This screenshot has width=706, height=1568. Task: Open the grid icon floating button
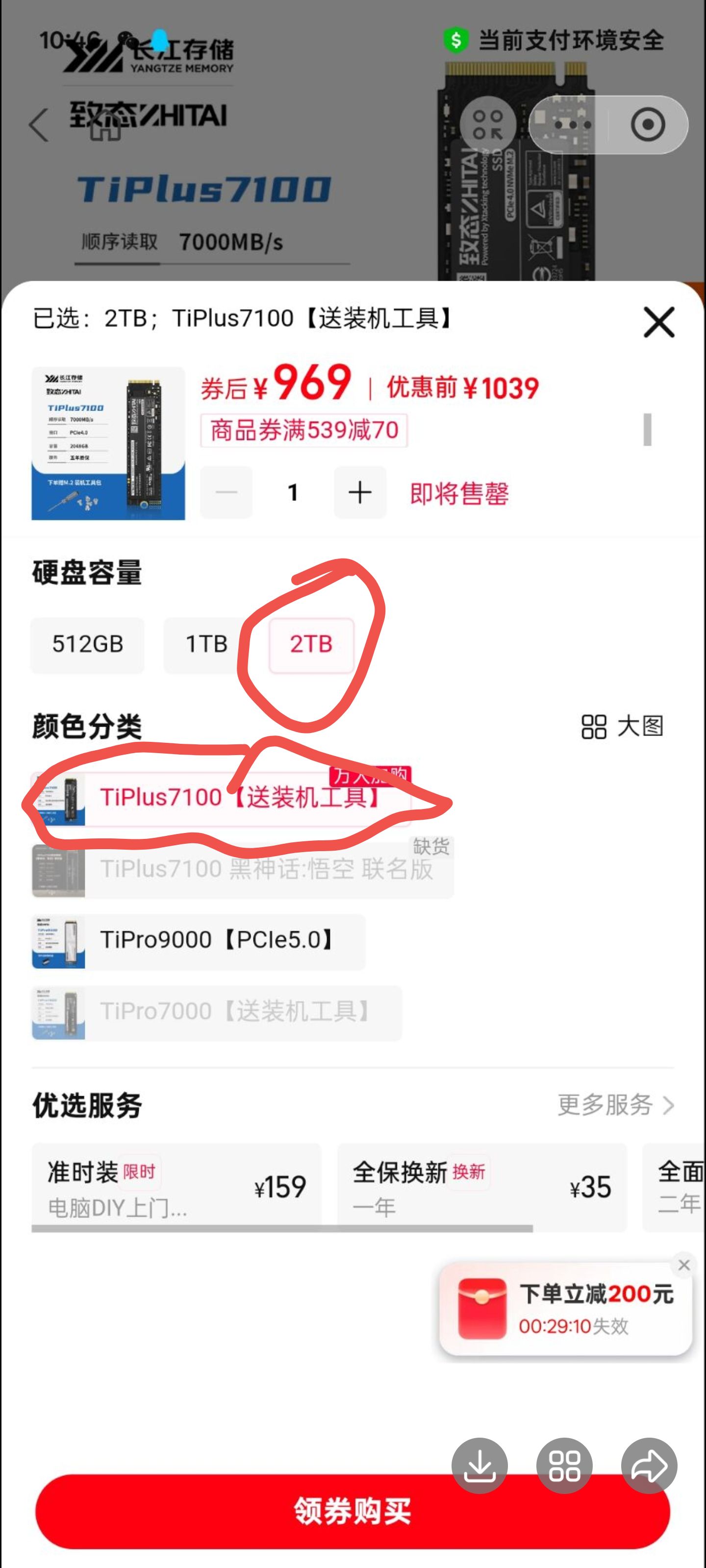564,1466
